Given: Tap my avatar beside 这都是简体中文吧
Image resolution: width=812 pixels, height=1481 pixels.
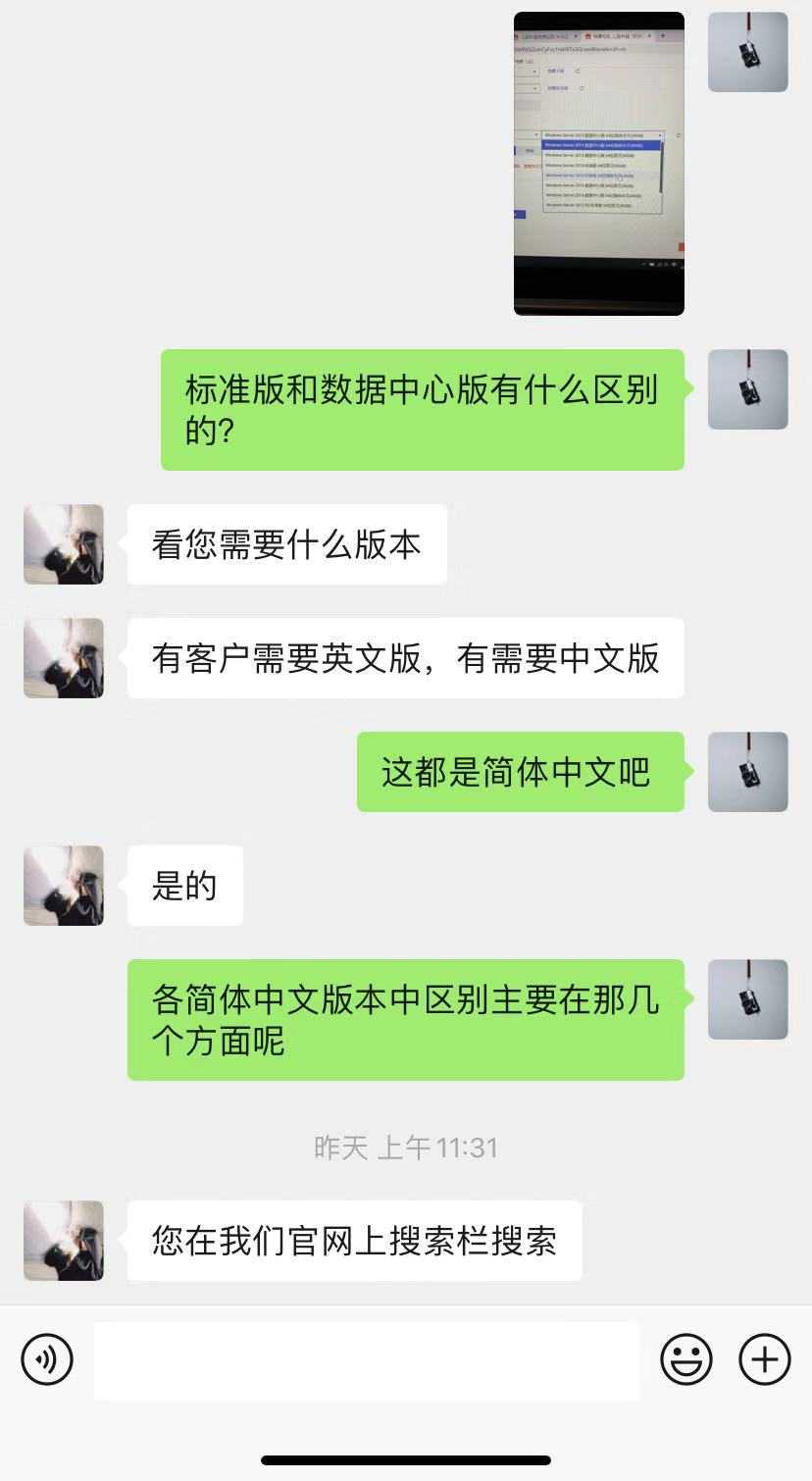Looking at the screenshot, I should click(x=747, y=772).
